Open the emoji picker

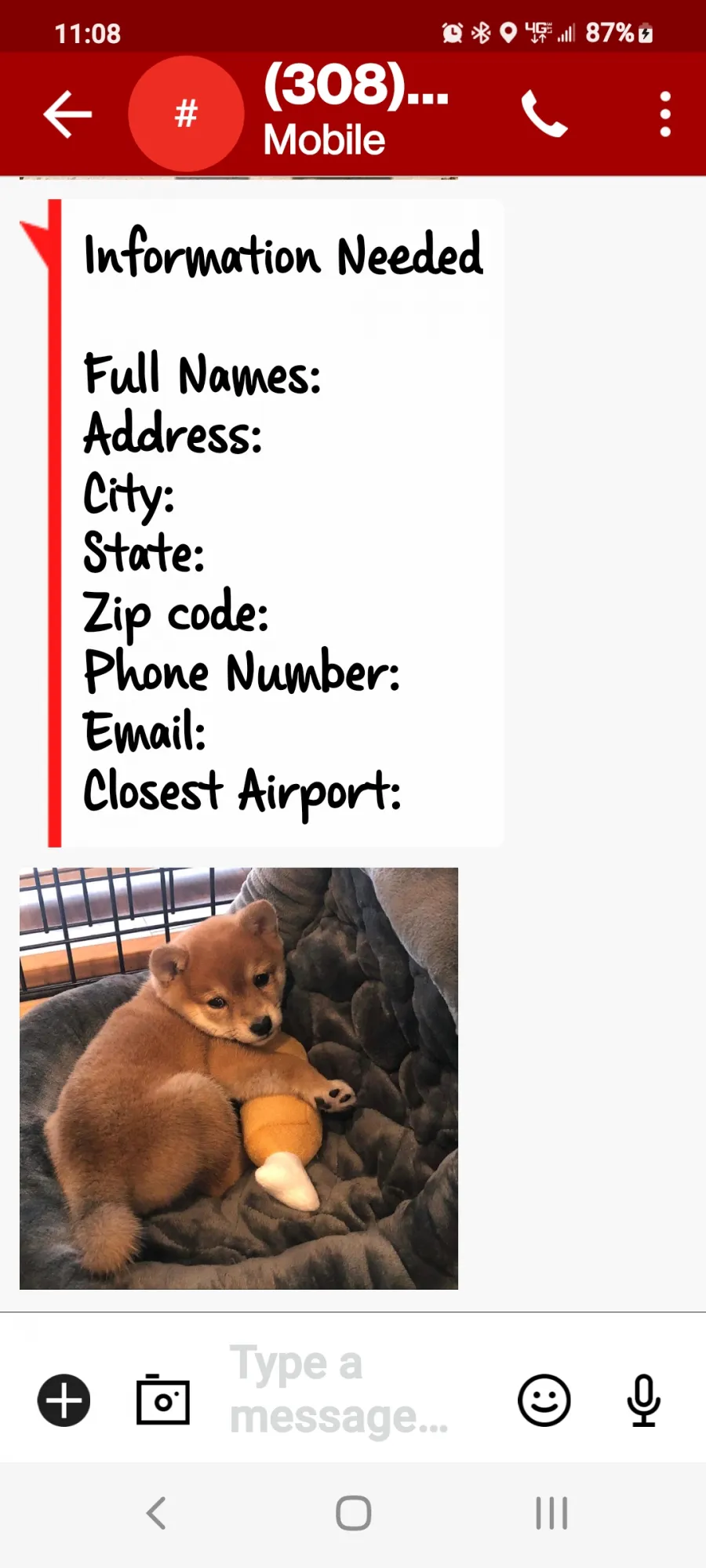544,1400
